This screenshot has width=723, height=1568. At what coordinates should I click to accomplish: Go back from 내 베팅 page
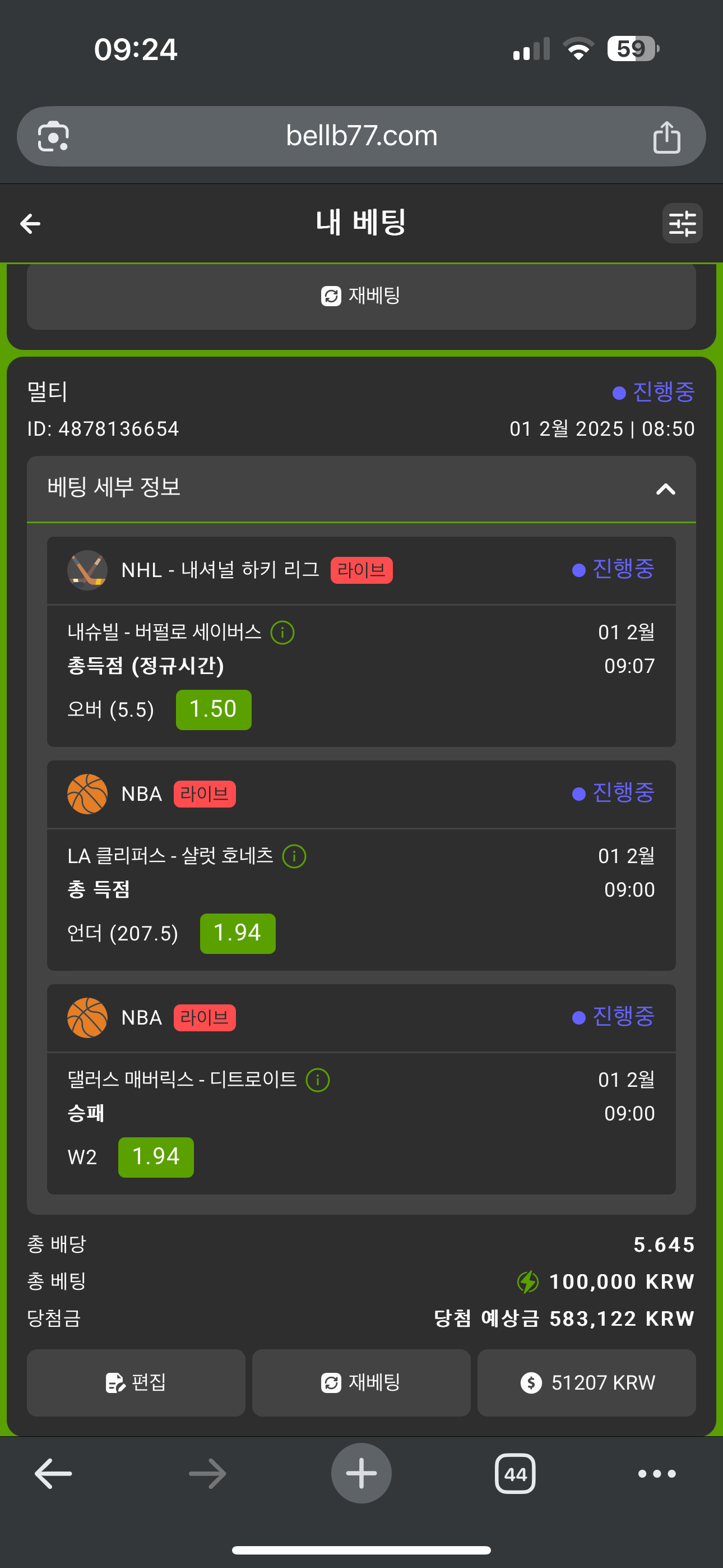30,223
